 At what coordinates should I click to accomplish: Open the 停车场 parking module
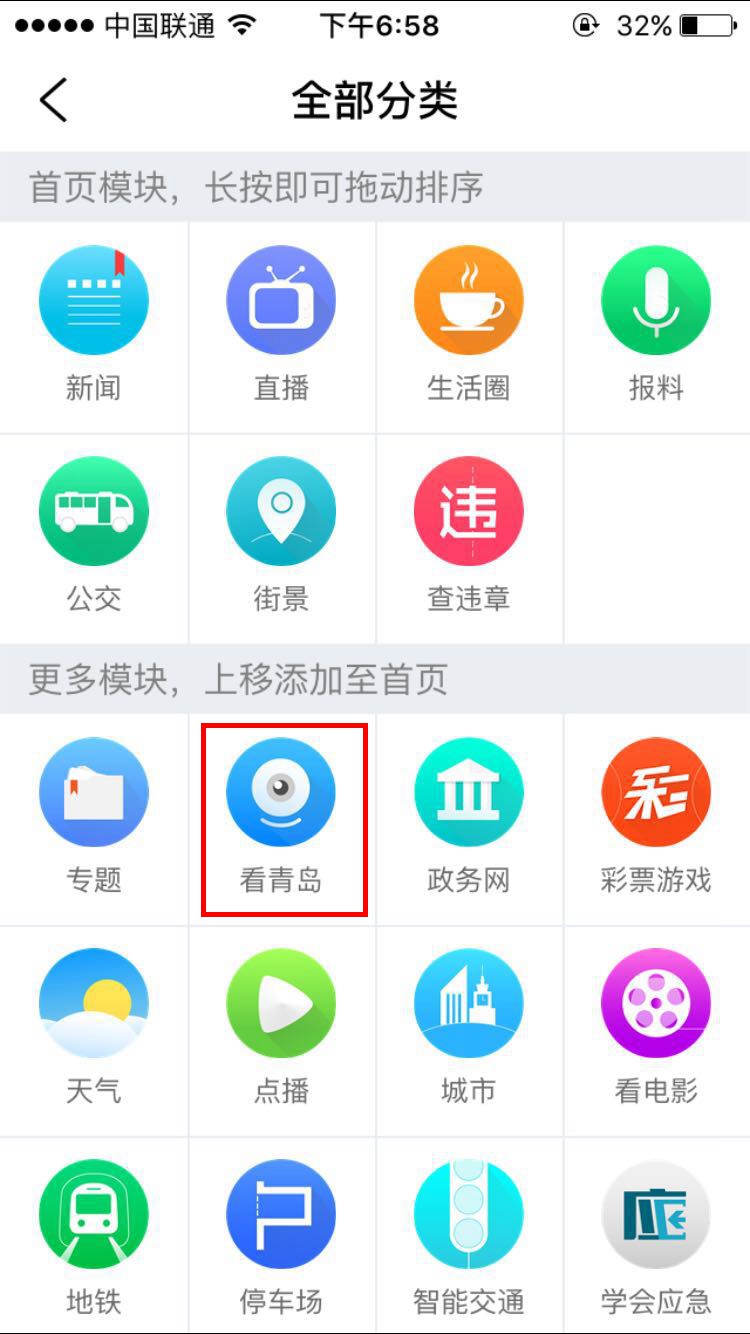point(281,1215)
